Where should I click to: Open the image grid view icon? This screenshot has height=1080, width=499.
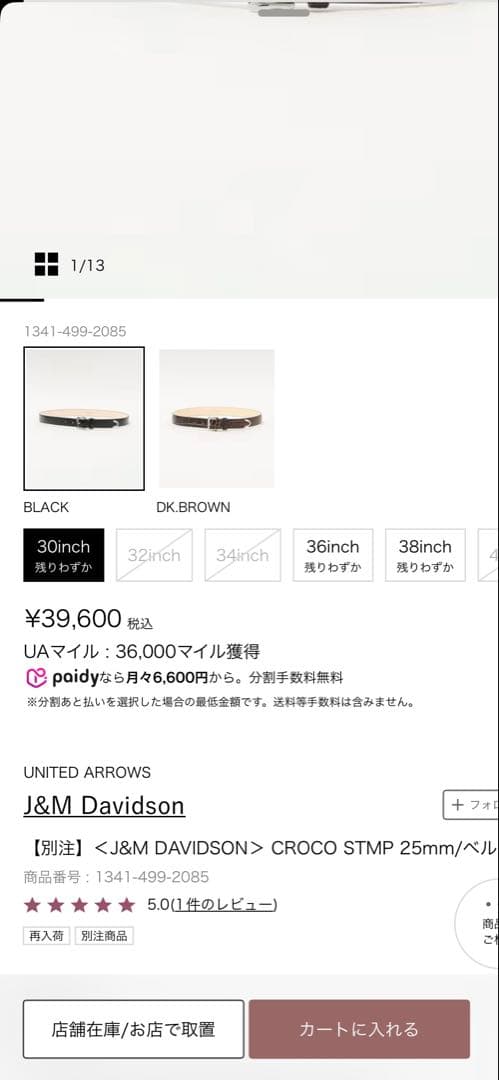(46, 264)
